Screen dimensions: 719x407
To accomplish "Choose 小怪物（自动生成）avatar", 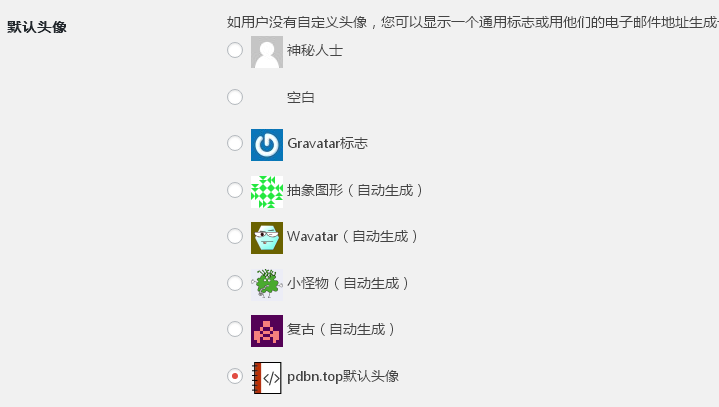I will tap(235, 283).
